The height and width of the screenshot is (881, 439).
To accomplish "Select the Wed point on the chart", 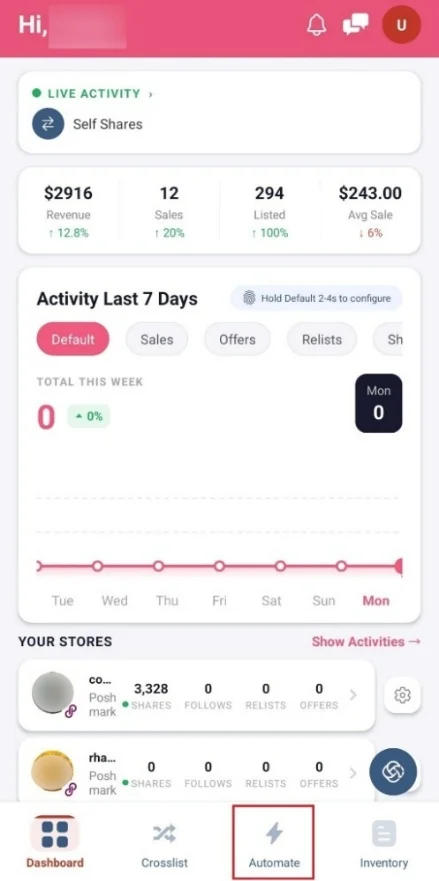I will pyautogui.click(x=97, y=566).
